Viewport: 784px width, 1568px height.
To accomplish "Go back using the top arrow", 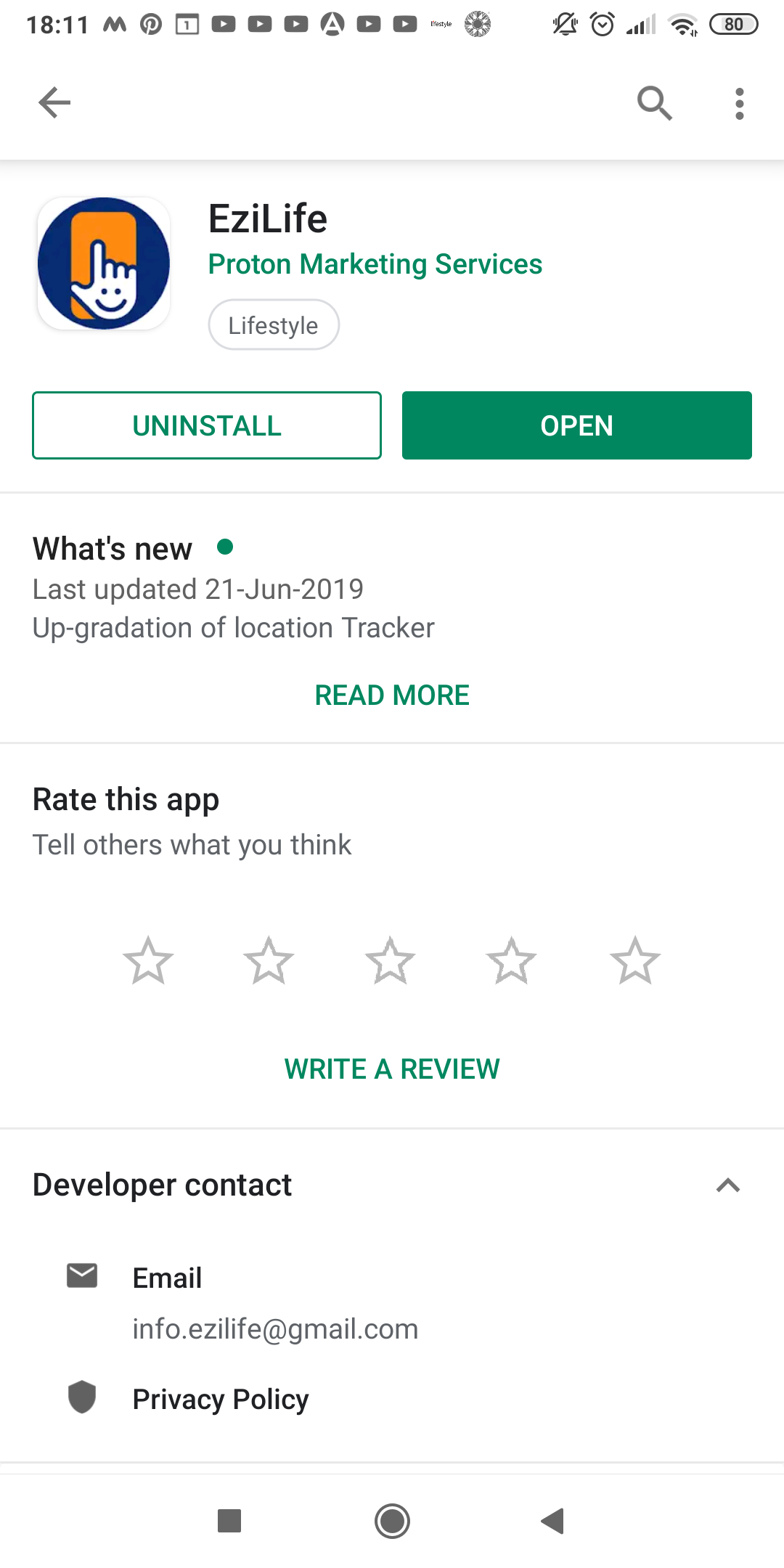I will (54, 102).
